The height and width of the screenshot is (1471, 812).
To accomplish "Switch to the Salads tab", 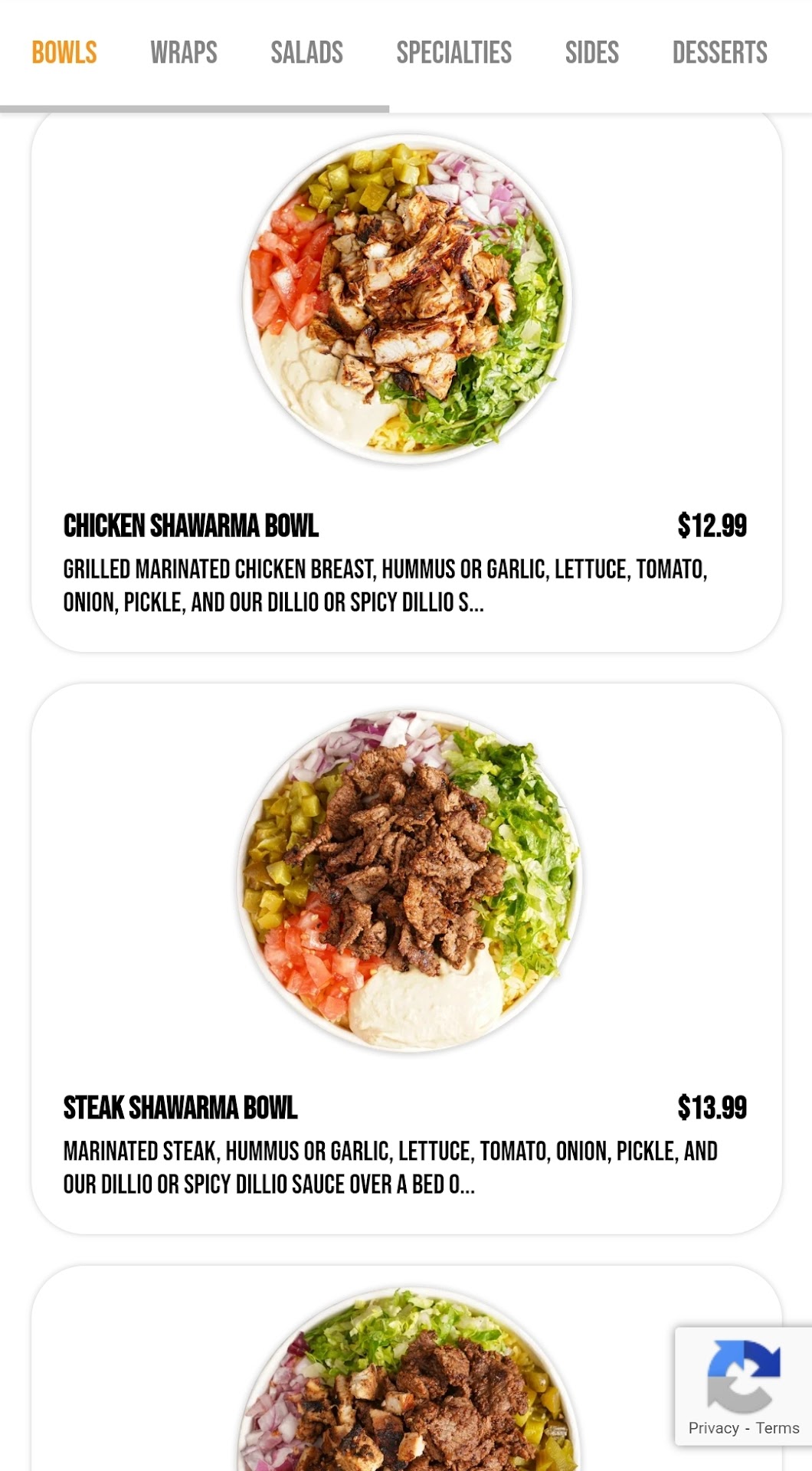I will pos(306,53).
